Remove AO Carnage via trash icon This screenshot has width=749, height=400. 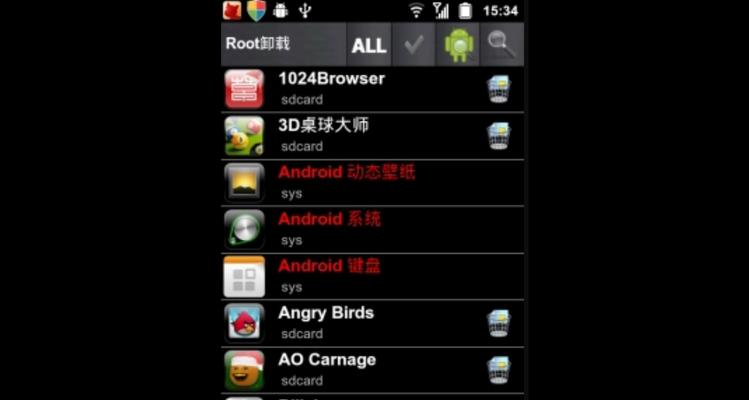tap(498, 369)
